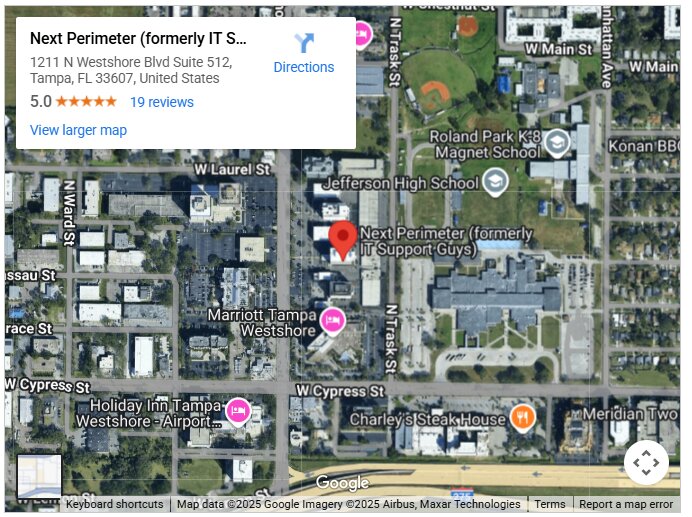This screenshot has width=692, height=517.
Task: Open map camera controls button
Action: pyautogui.click(x=646, y=463)
